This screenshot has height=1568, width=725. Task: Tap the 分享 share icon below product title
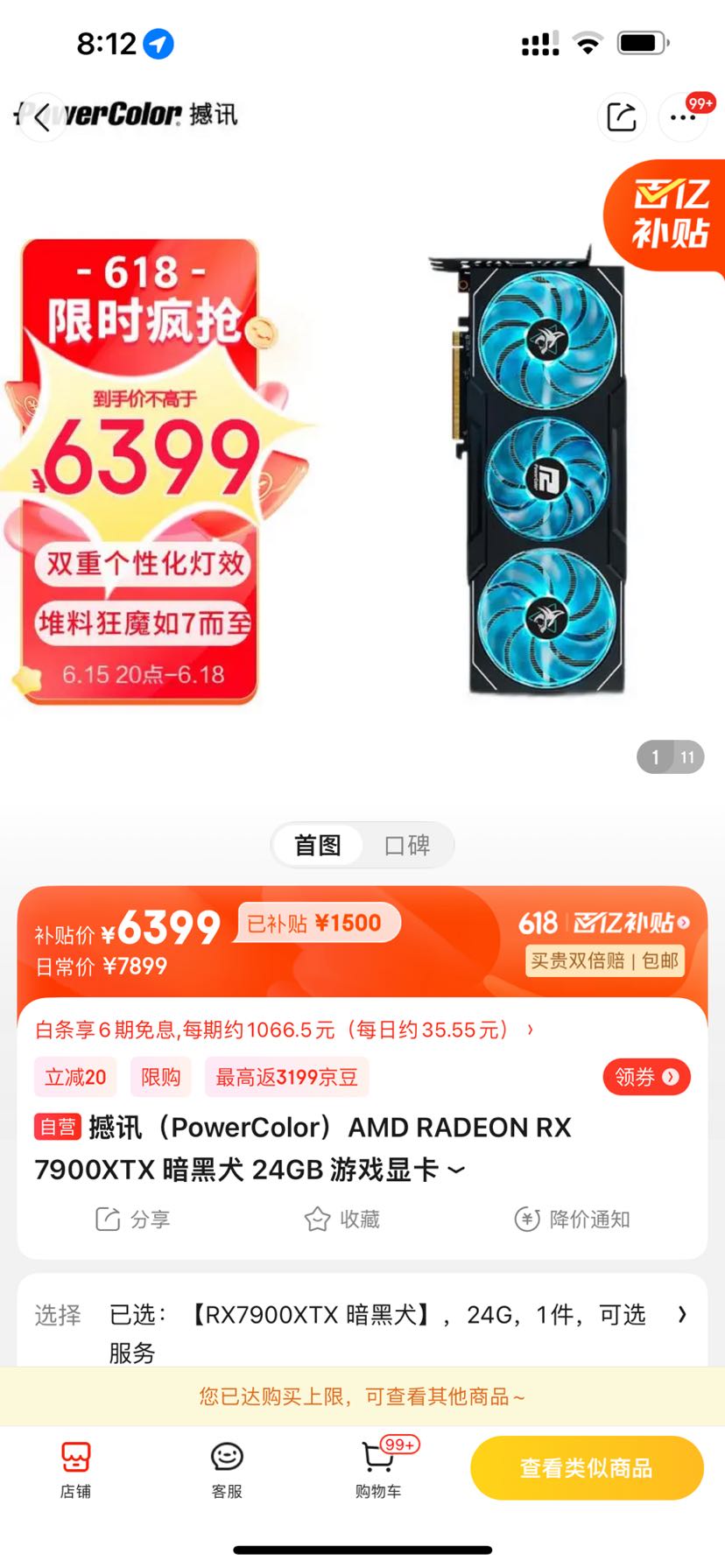point(131,1218)
